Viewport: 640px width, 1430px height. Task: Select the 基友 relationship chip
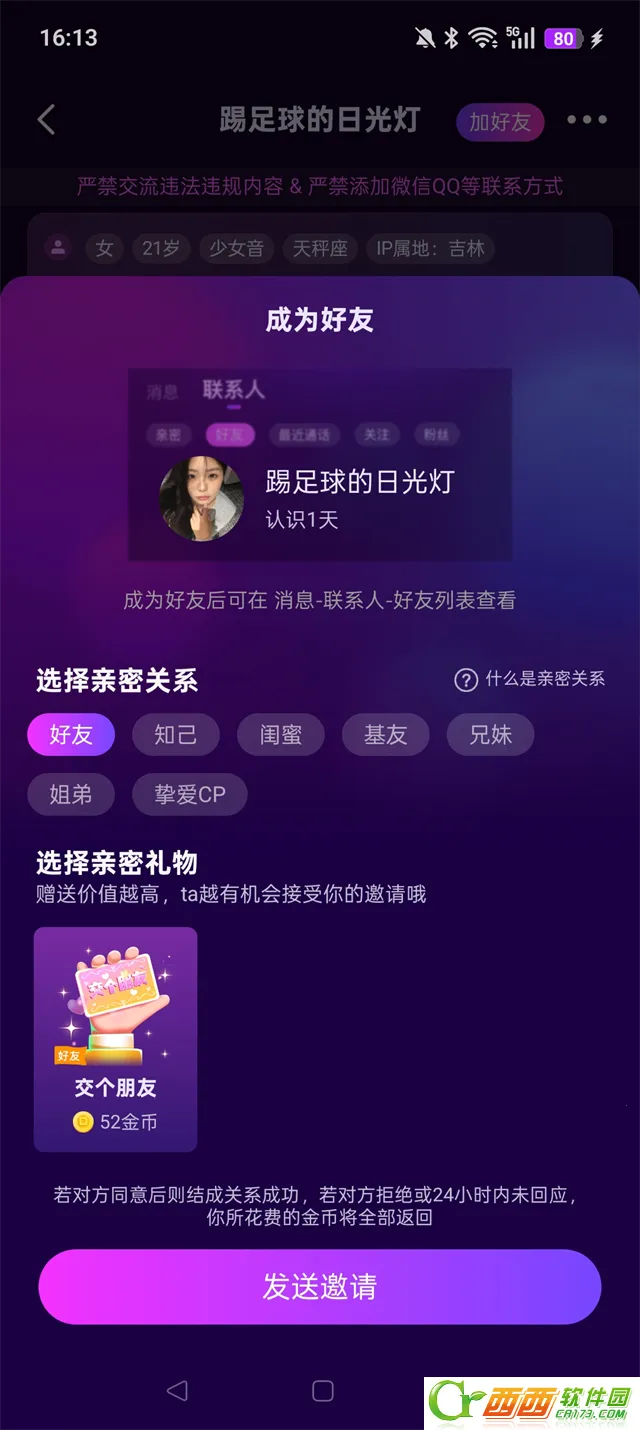click(386, 735)
